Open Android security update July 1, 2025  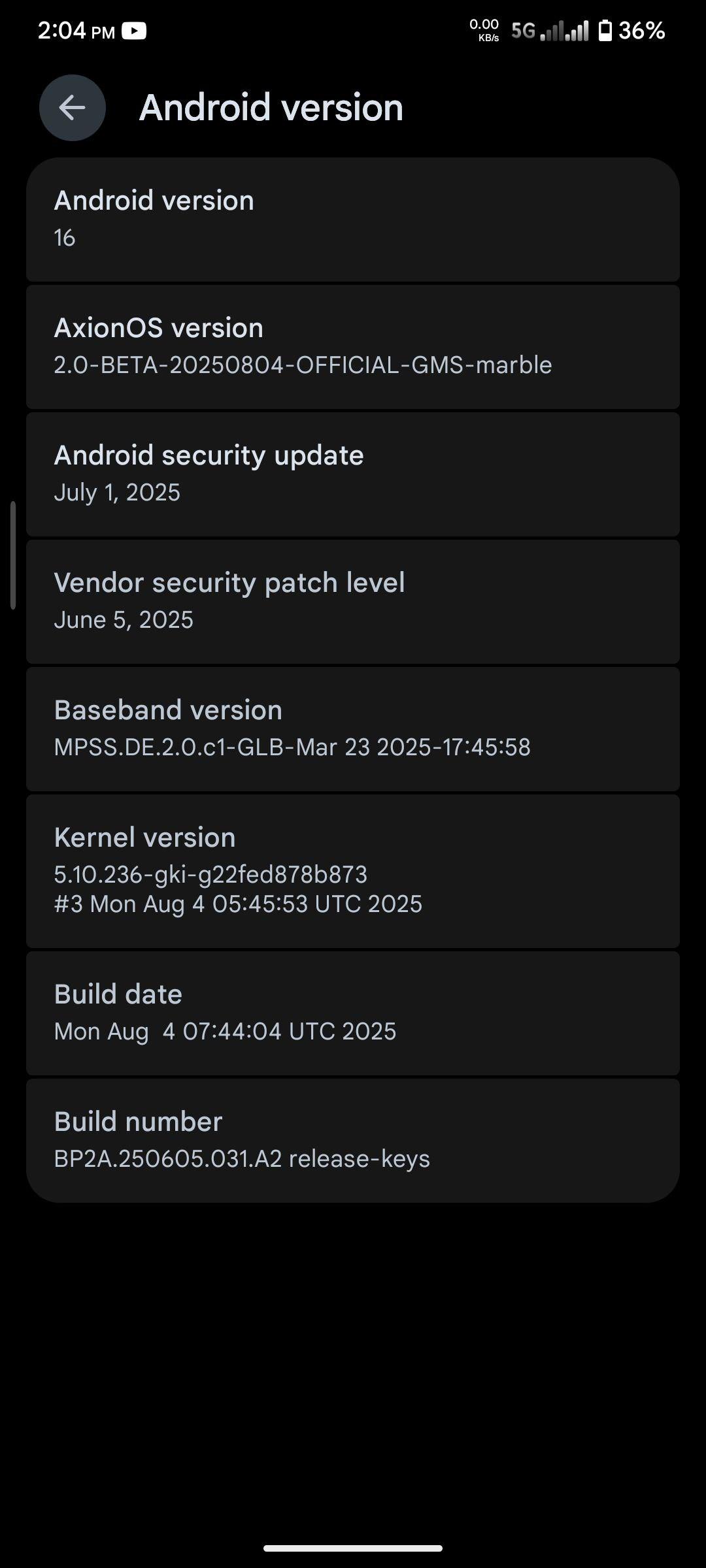click(353, 474)
